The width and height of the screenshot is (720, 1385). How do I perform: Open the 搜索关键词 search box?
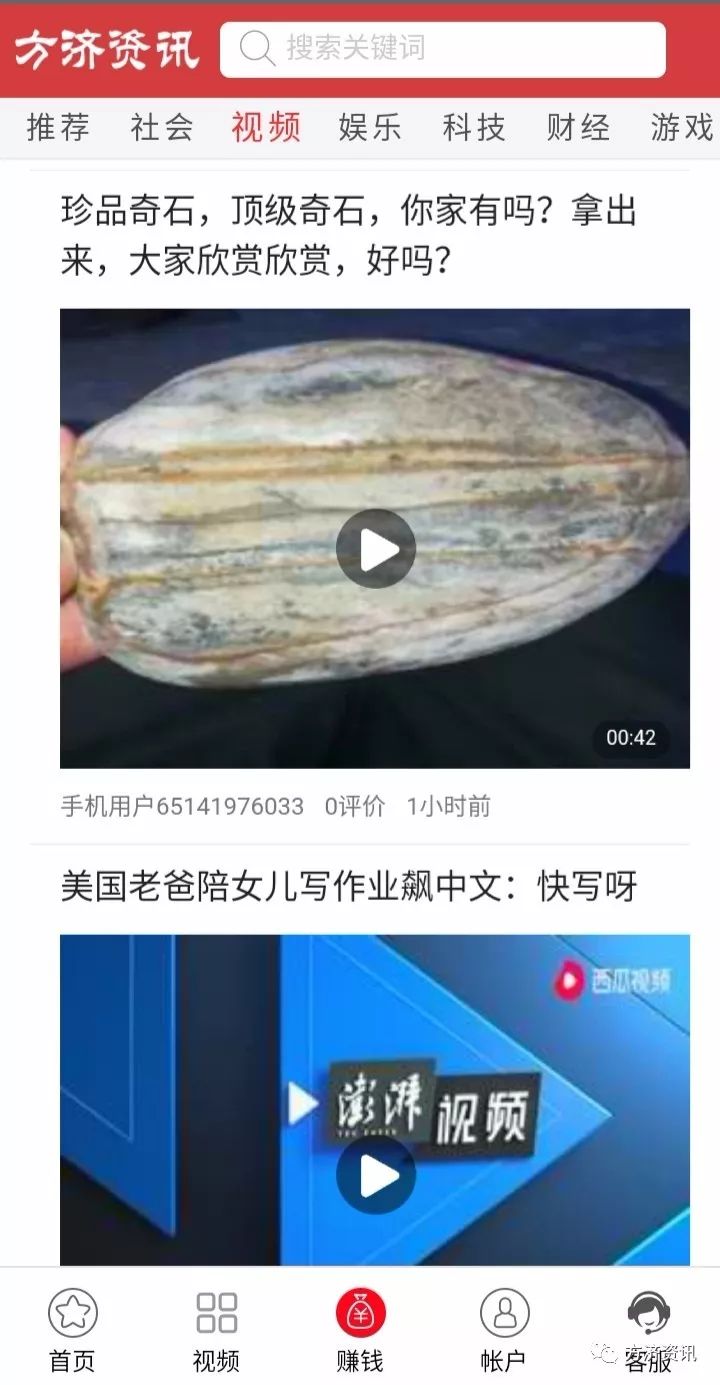(442, 49)
